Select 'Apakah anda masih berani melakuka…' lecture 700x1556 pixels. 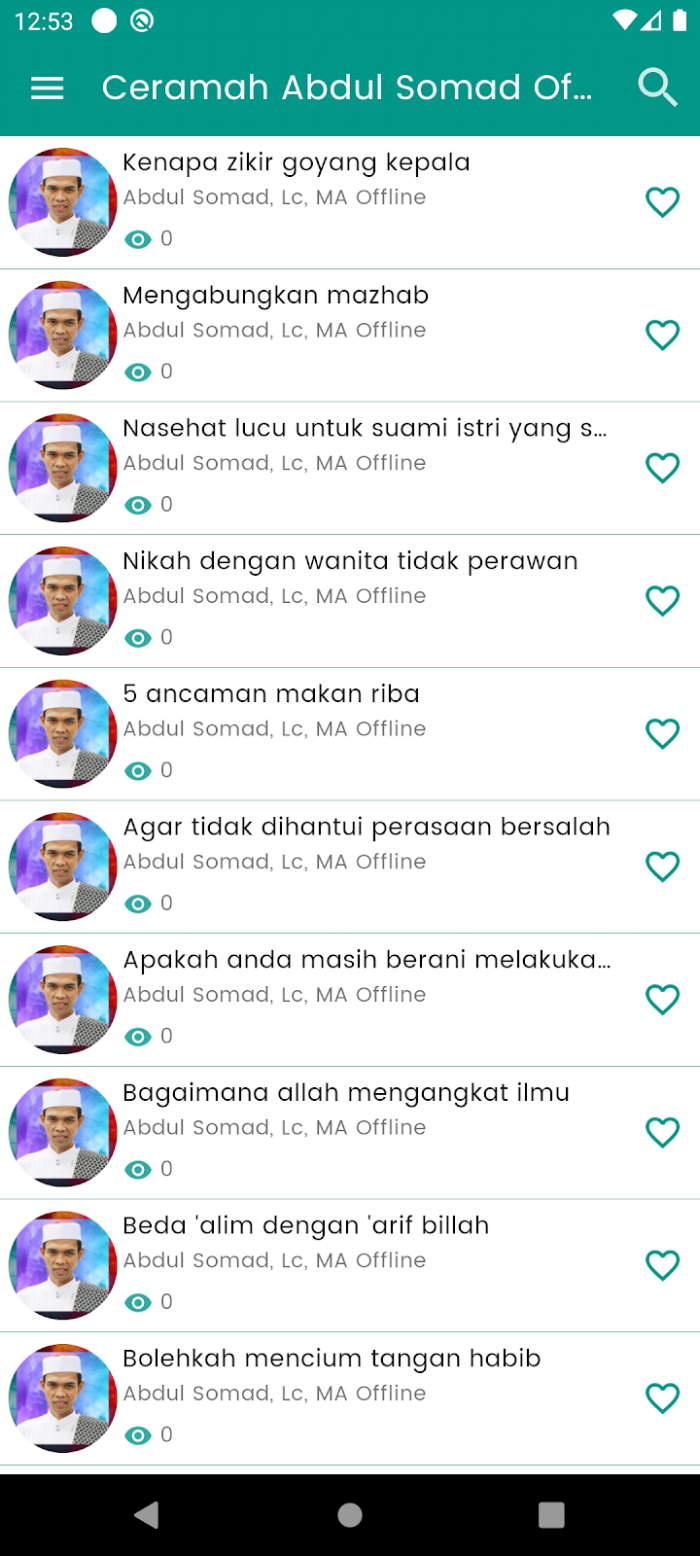(x=366, y=961)
